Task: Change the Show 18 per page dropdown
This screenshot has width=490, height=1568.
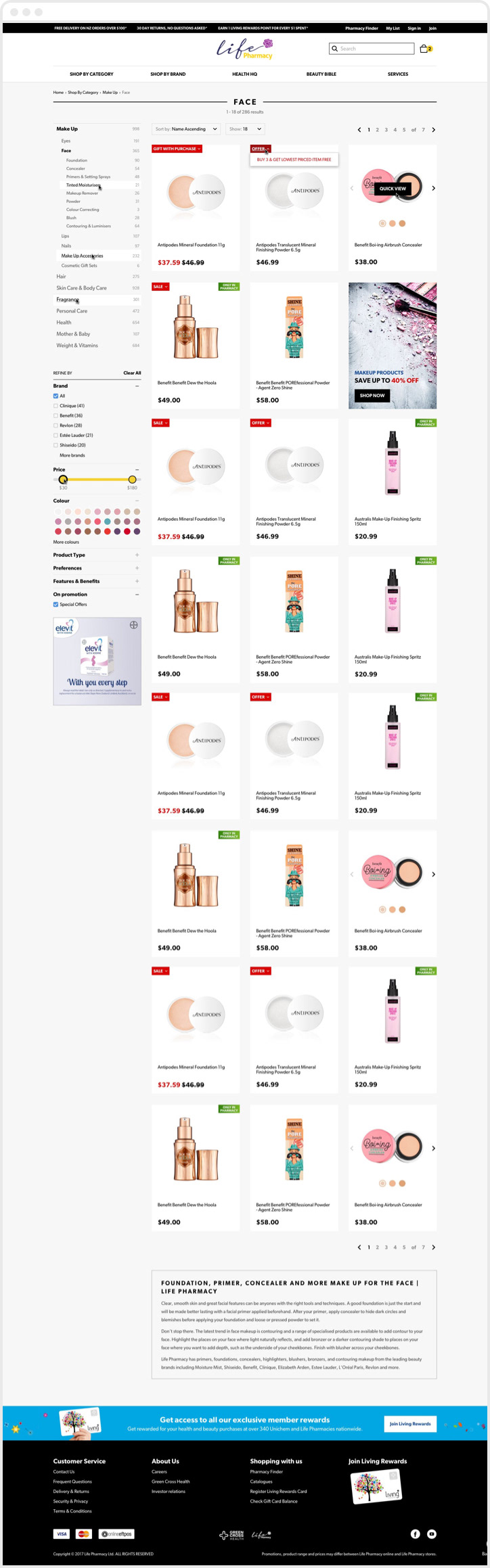Action: [245, 129]
